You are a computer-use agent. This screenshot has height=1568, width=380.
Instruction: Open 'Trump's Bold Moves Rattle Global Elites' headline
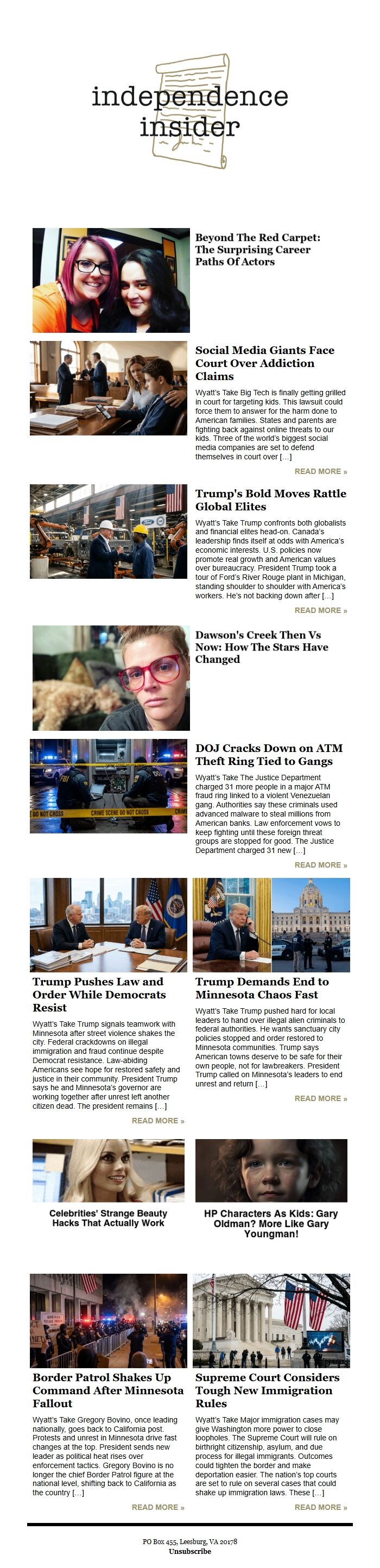pos(270,500)
